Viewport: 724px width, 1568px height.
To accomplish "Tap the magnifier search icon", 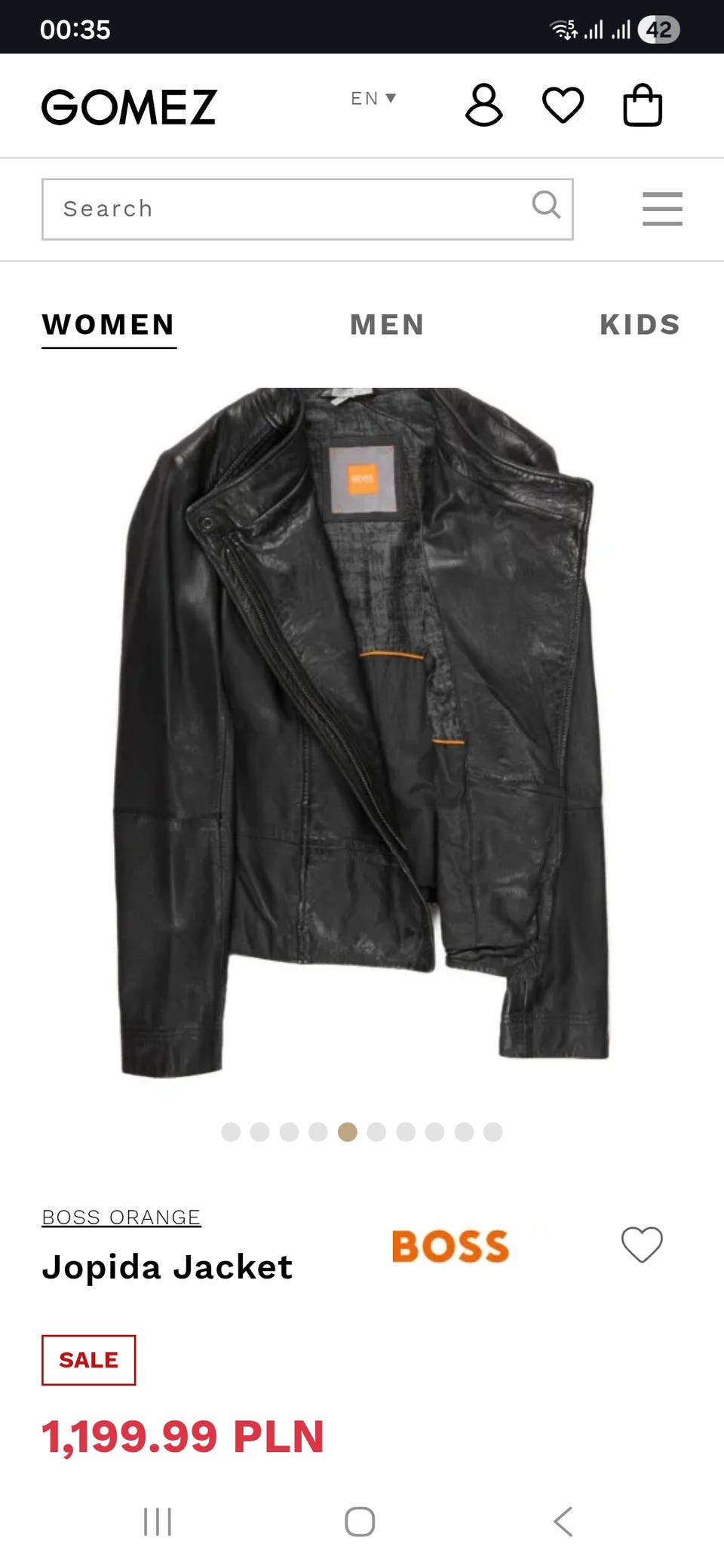I will click(546, 204).
